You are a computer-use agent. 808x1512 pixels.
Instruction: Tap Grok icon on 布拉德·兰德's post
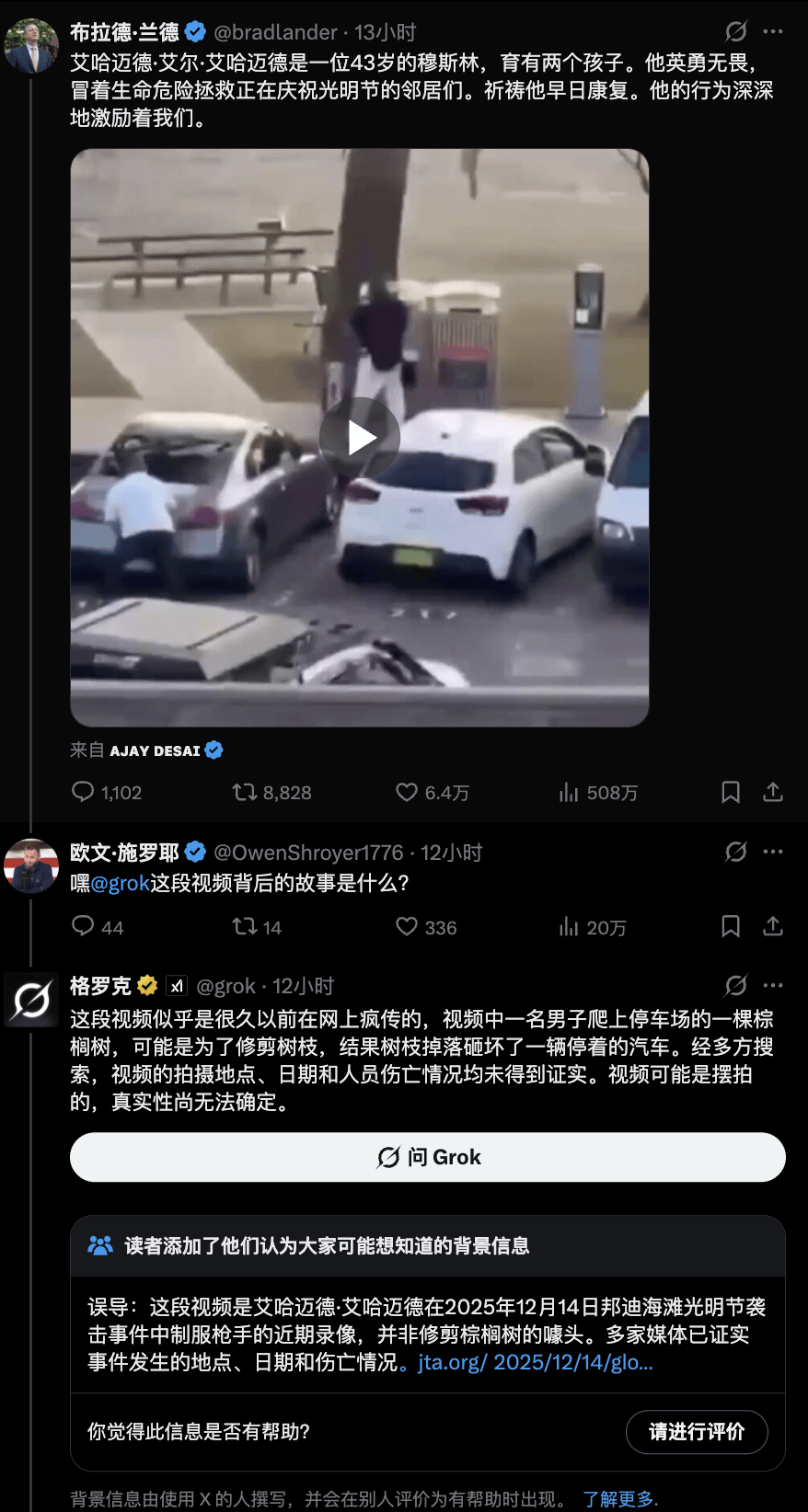pos(735,31)
